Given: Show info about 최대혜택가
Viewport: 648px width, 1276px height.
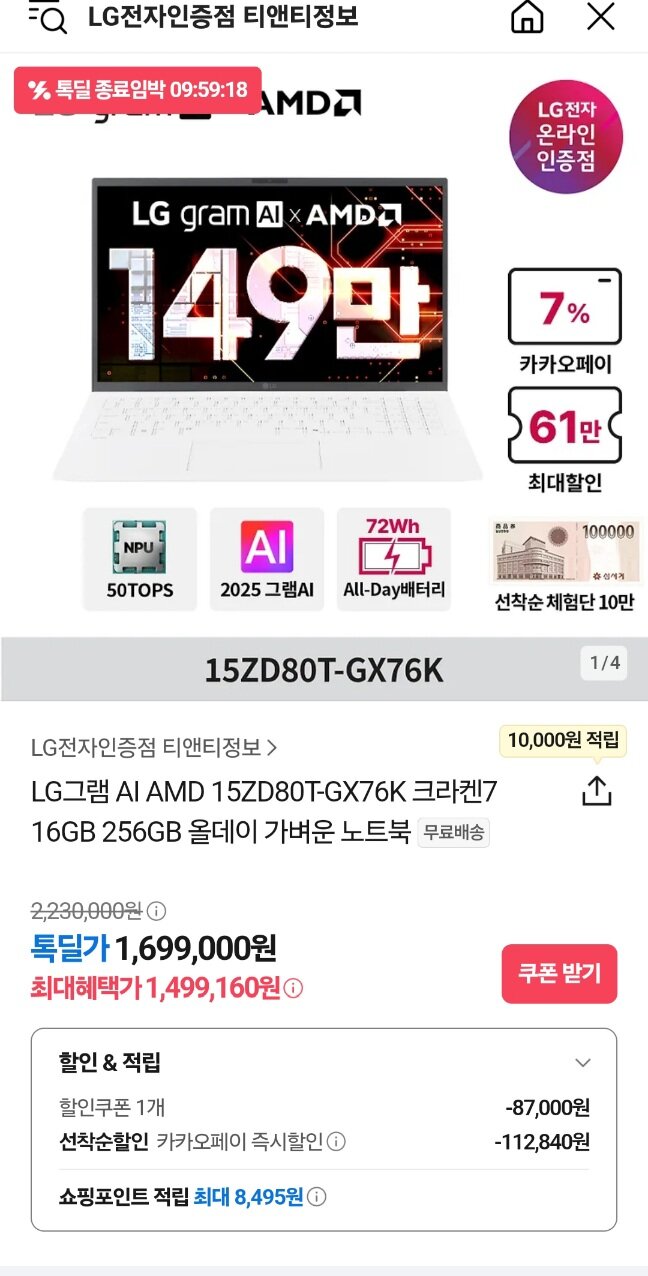Looking at the screenshot, I should pos(293,989).
